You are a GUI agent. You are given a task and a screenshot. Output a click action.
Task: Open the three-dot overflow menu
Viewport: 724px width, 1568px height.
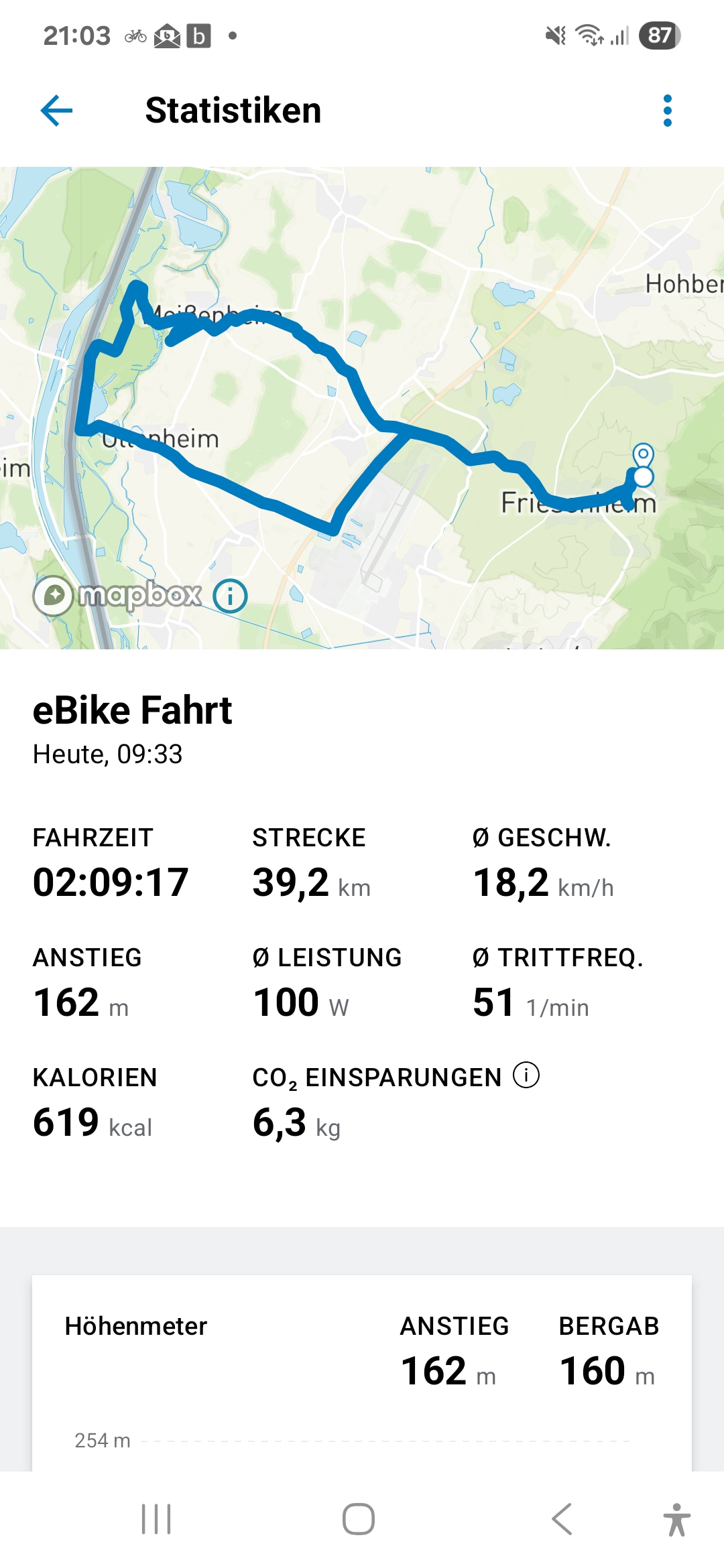pos(667,111)
